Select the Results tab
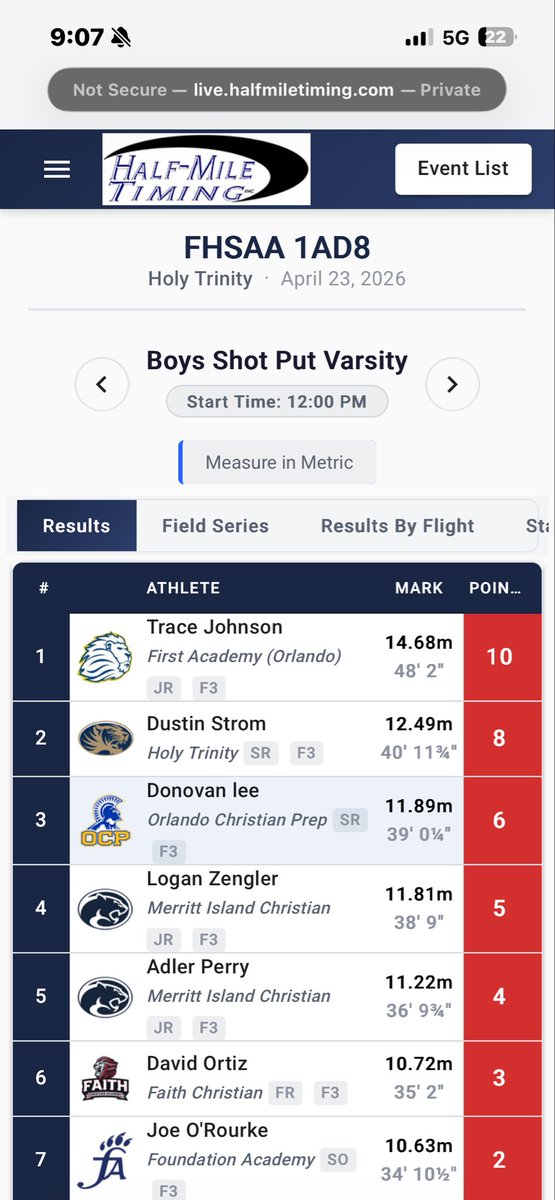Image resolution: width=555 pixels, height=1200 pixels. pyautogui.click(x=76, y=526)
